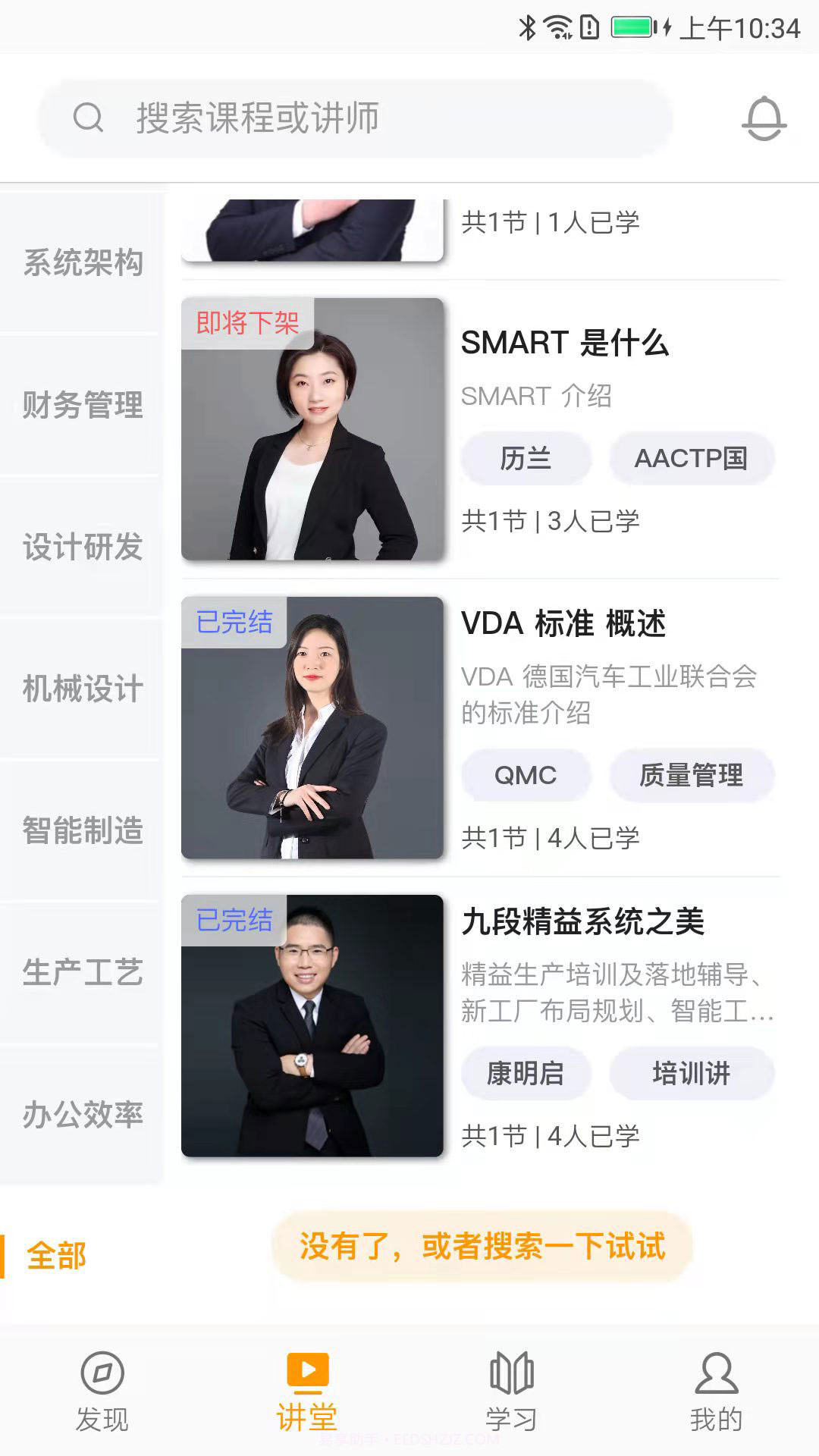Select the 系统架构 category
This screenshot has width=819, height=1456.
point(82,264)
